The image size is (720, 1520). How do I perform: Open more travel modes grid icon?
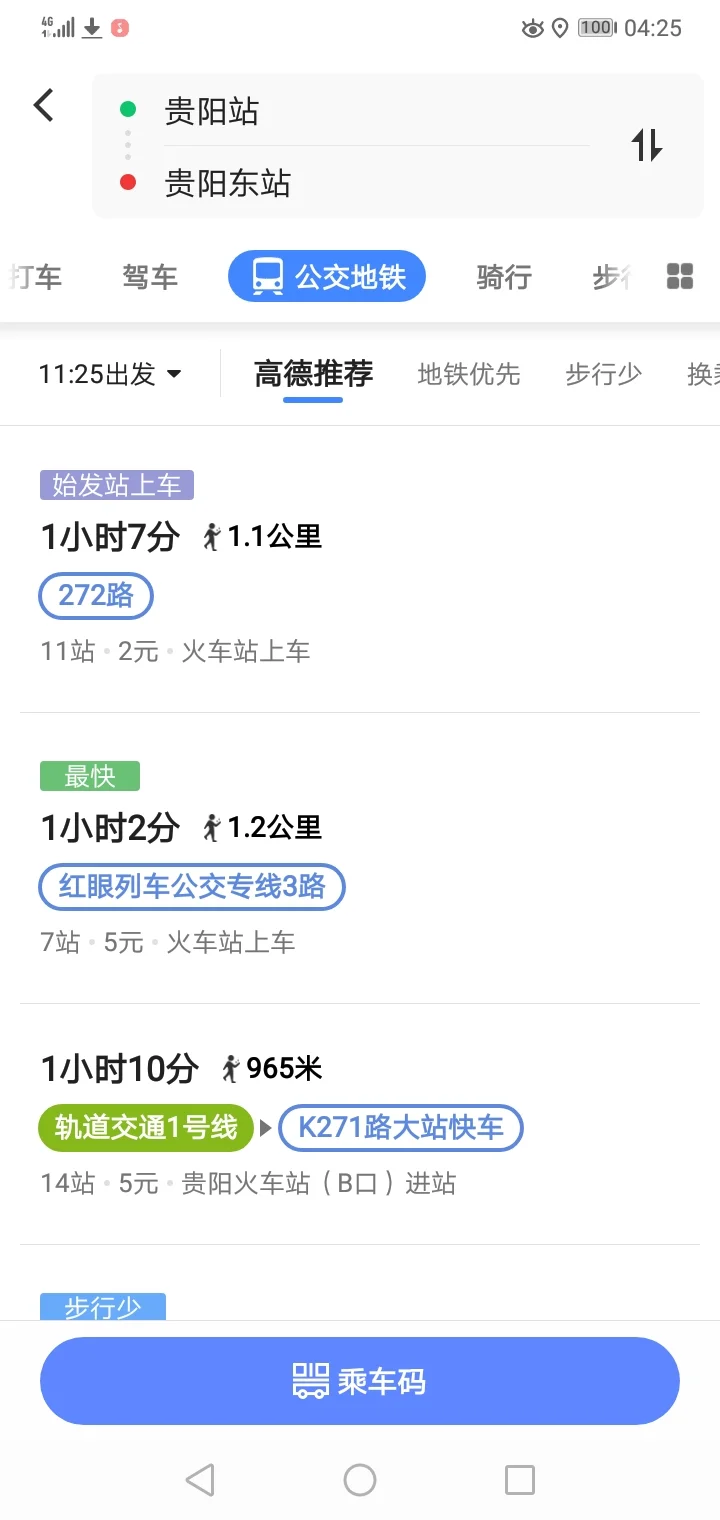click(x=679, y=277)
